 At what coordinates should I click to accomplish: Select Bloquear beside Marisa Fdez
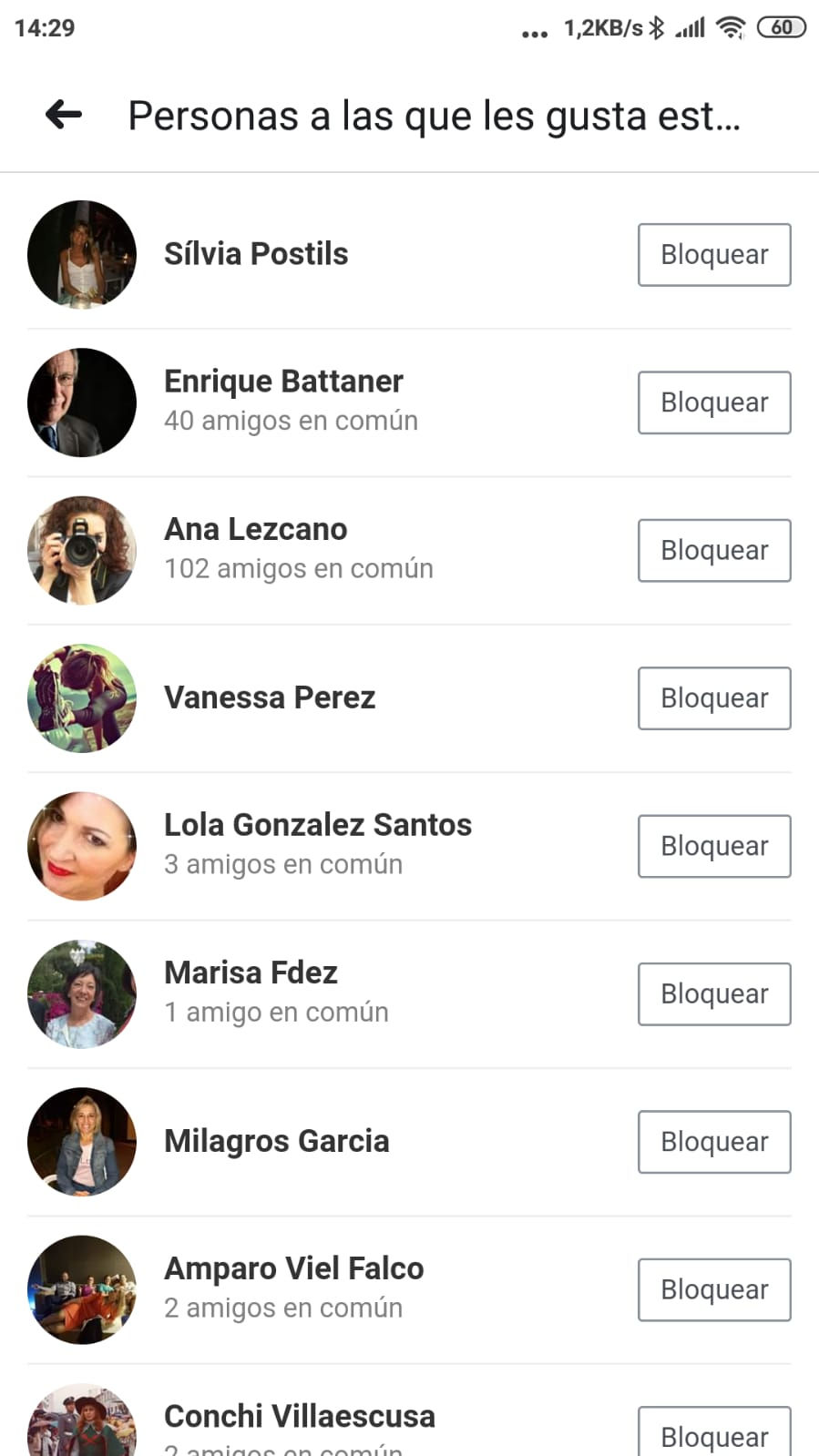click(713, 994)
